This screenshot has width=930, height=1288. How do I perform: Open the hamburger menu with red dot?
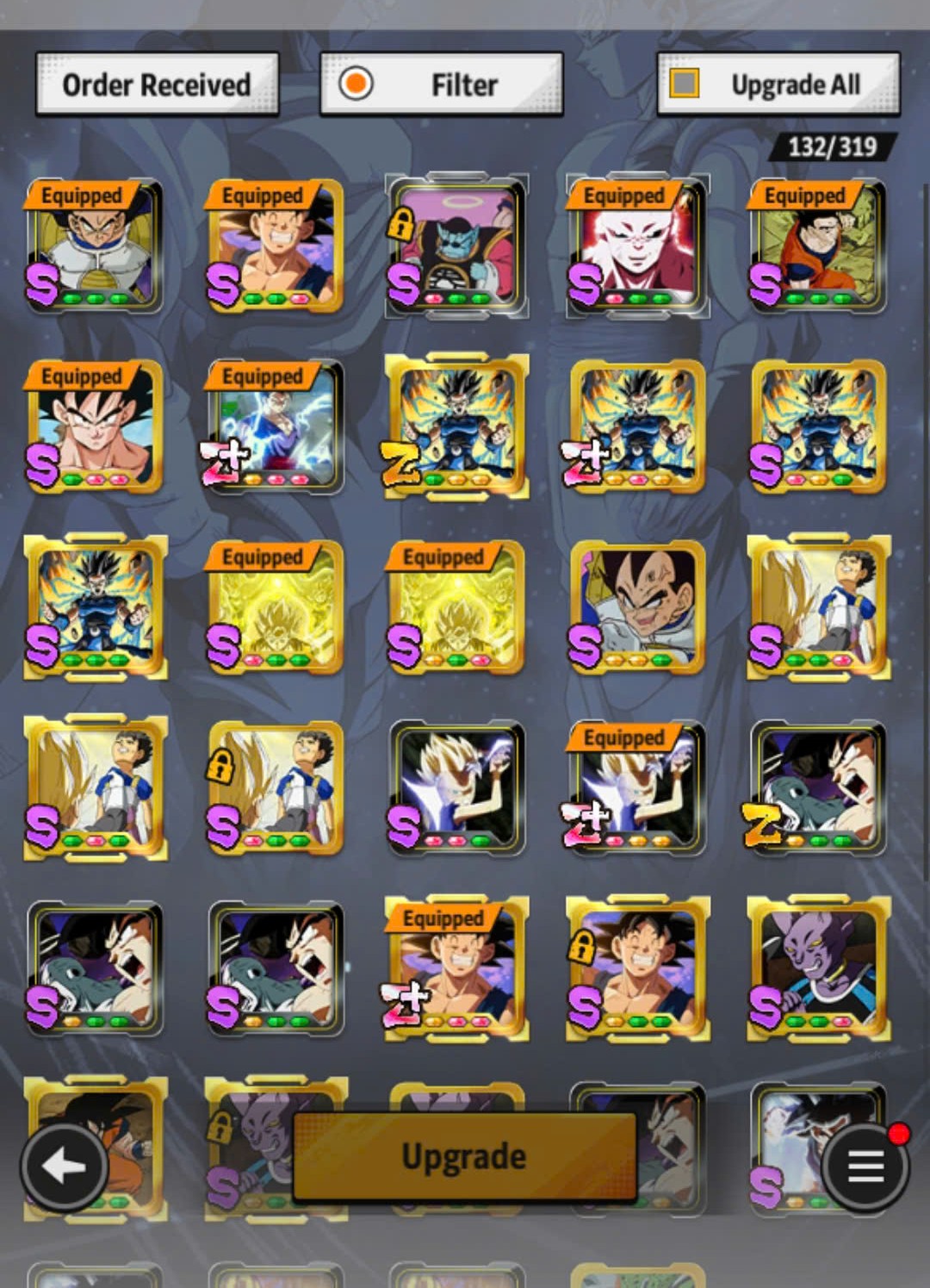tap(865, 1167)
